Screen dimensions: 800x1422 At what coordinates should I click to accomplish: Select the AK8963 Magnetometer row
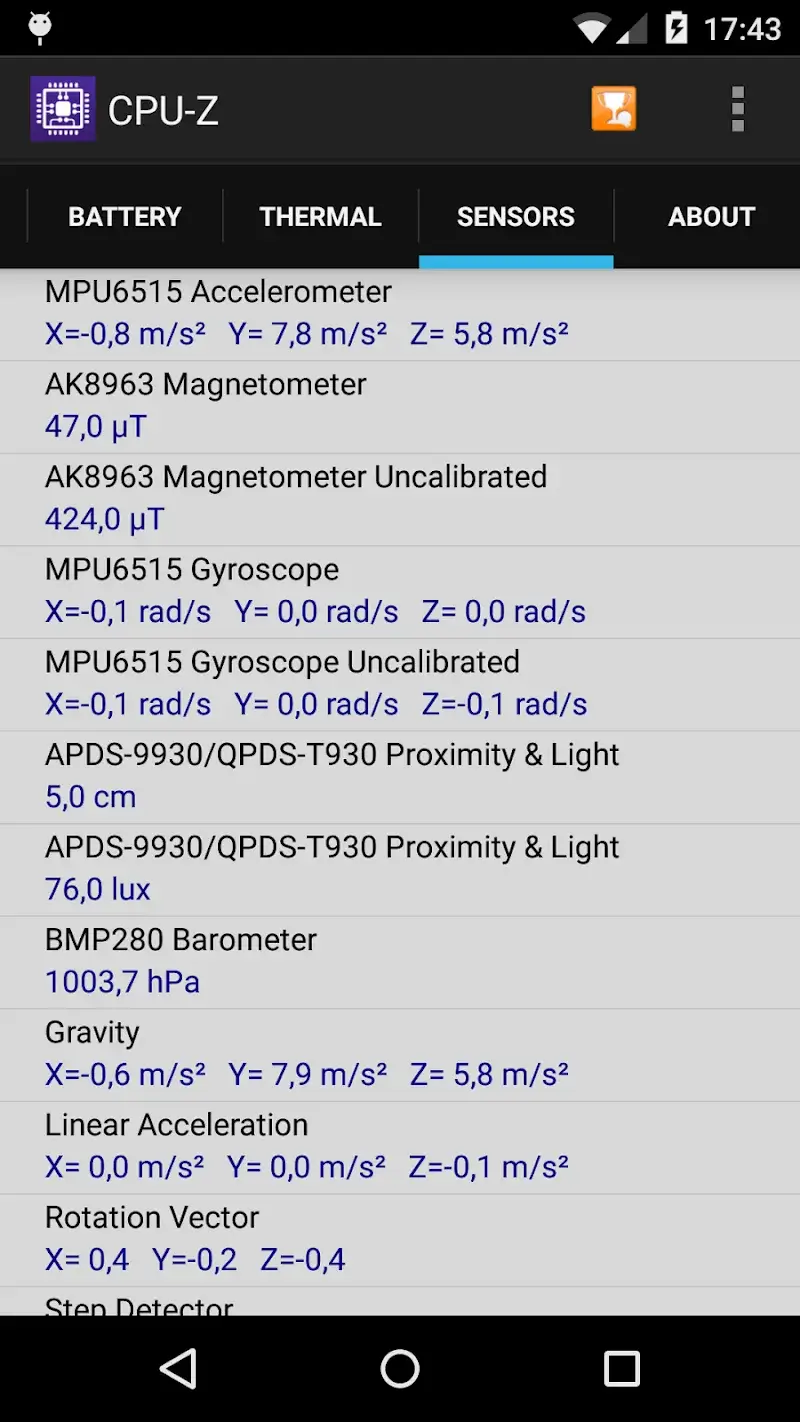[x=400, y=405]
